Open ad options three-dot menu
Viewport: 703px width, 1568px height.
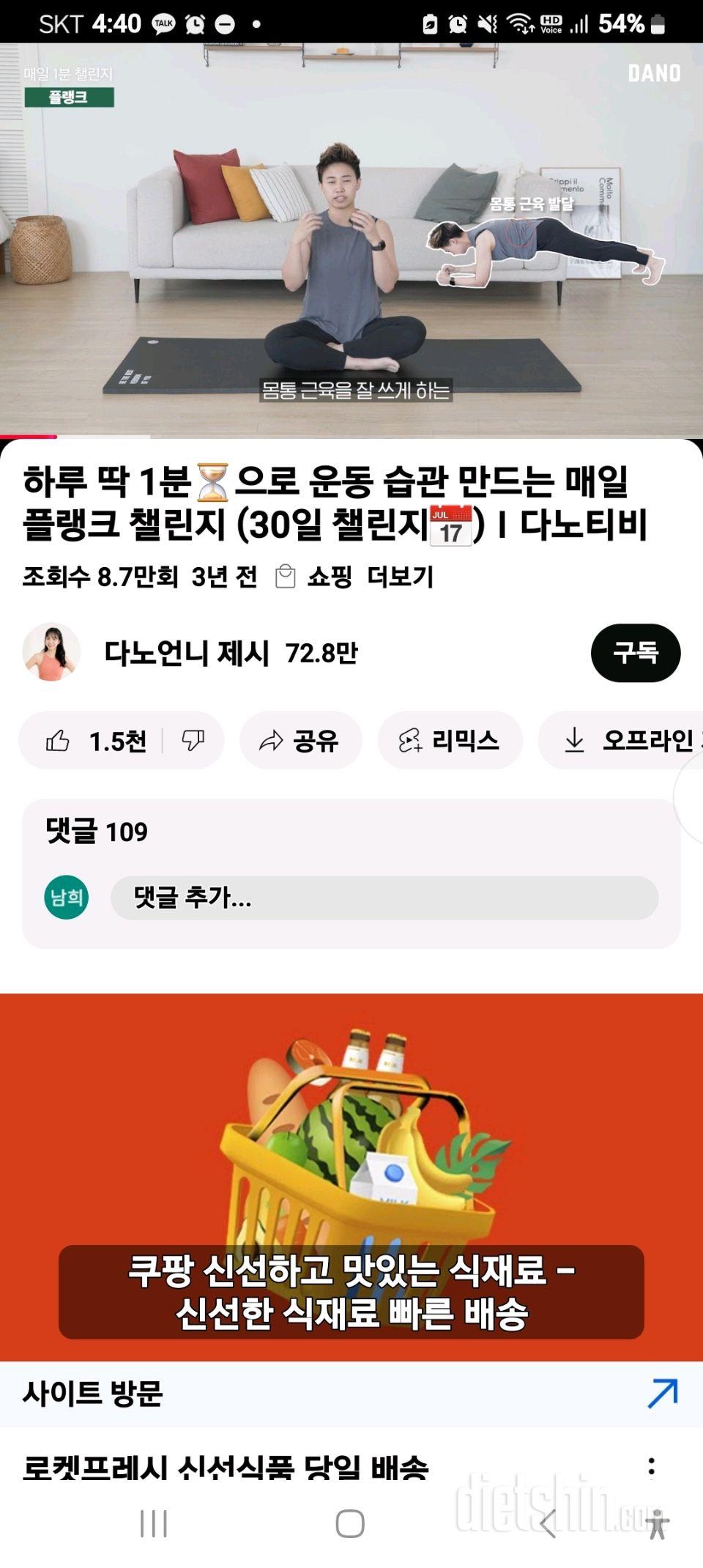click(651, 1468)
